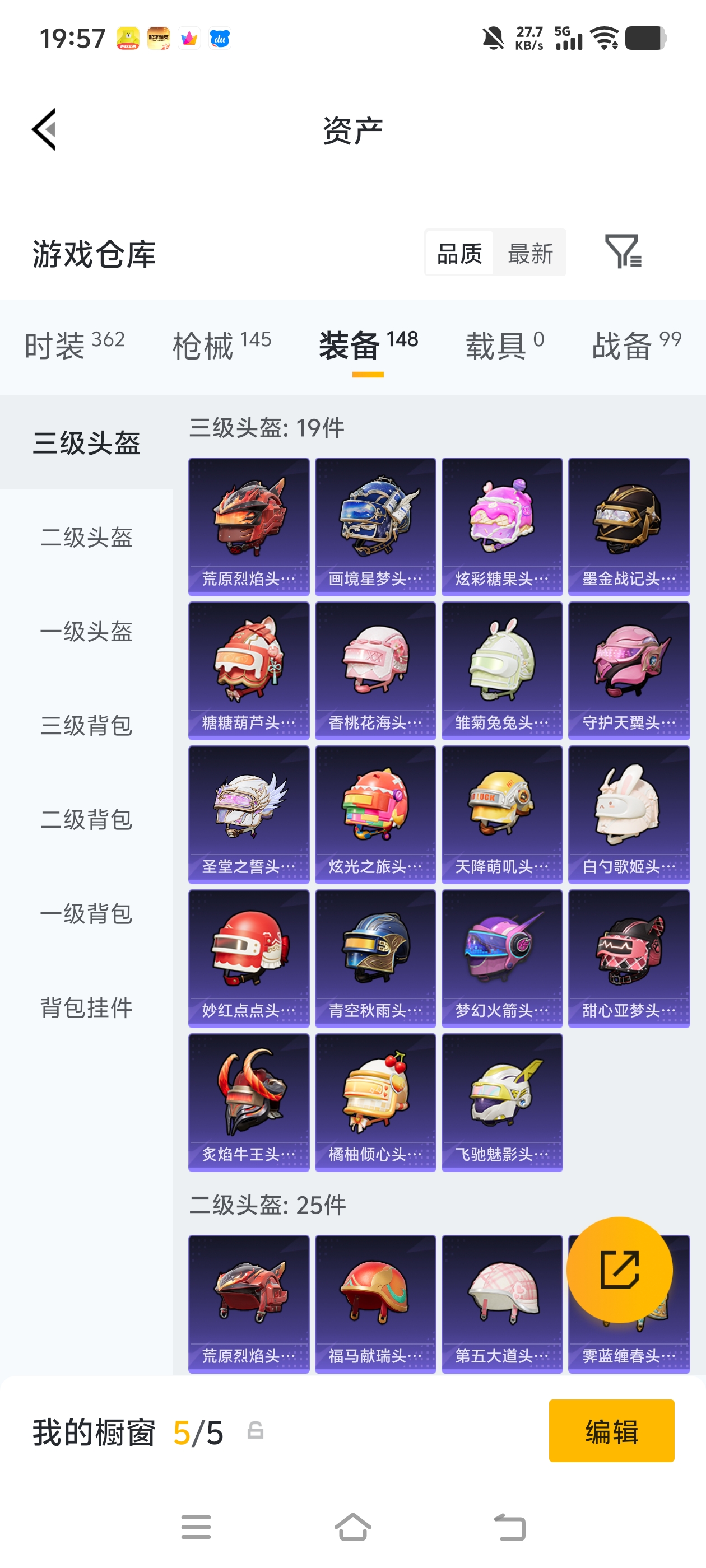Switch sorting to 最新
This screenshot has width=706, height=1568.
pyautogui.click(x=530, y=253)
